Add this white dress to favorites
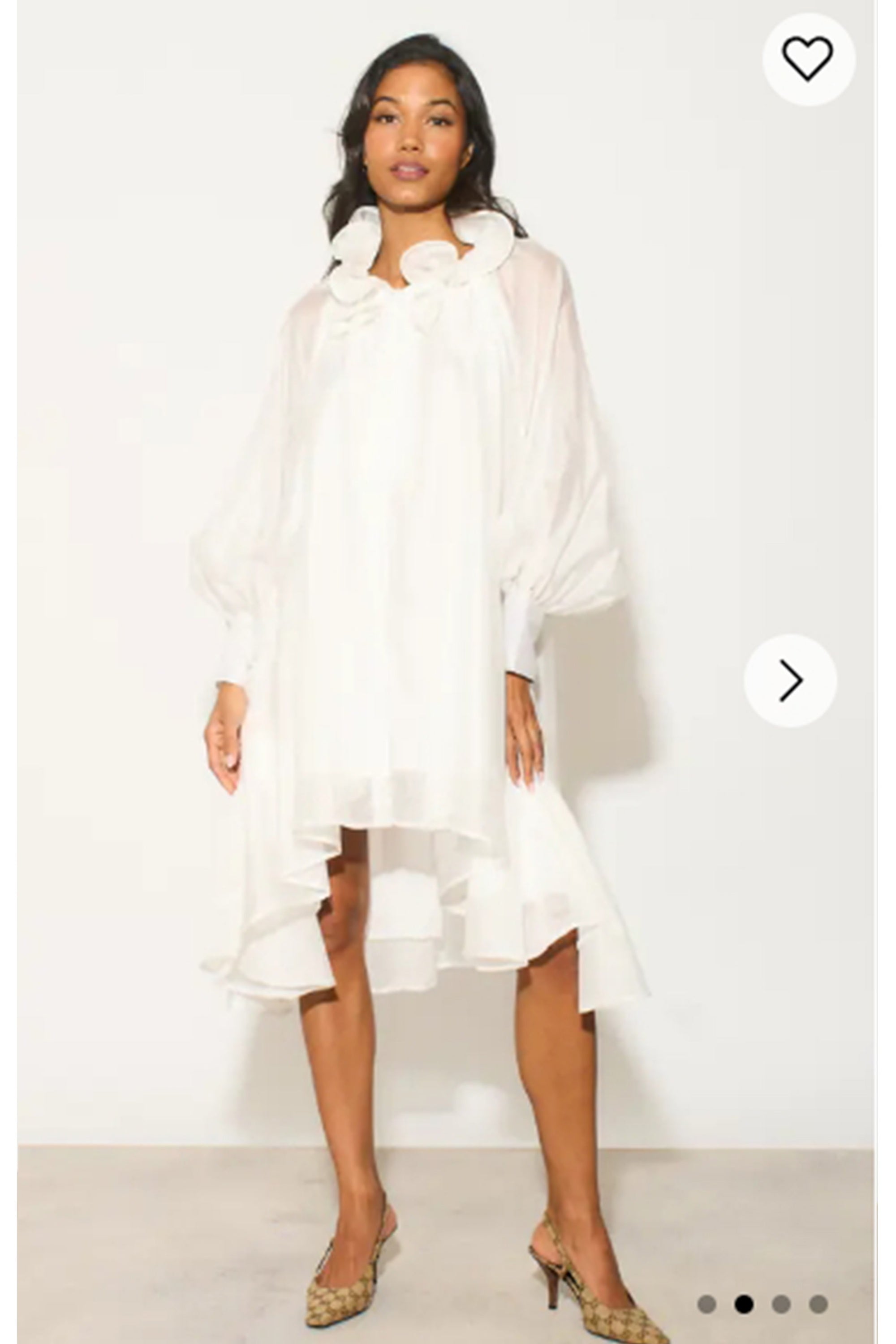The image size is (896, 1344). [808, 59]
